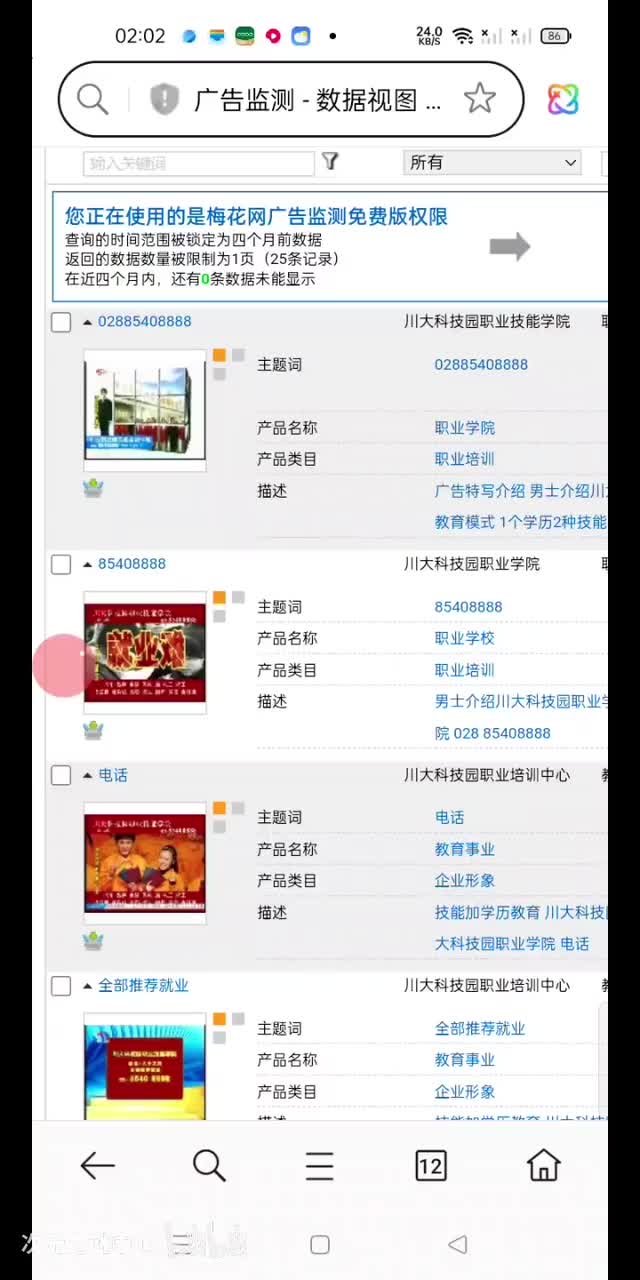640x1280 pixels.
Task: Mark the 全部推荐就业 checkbox
Action: pyautogui.click(x=61, y=987)
